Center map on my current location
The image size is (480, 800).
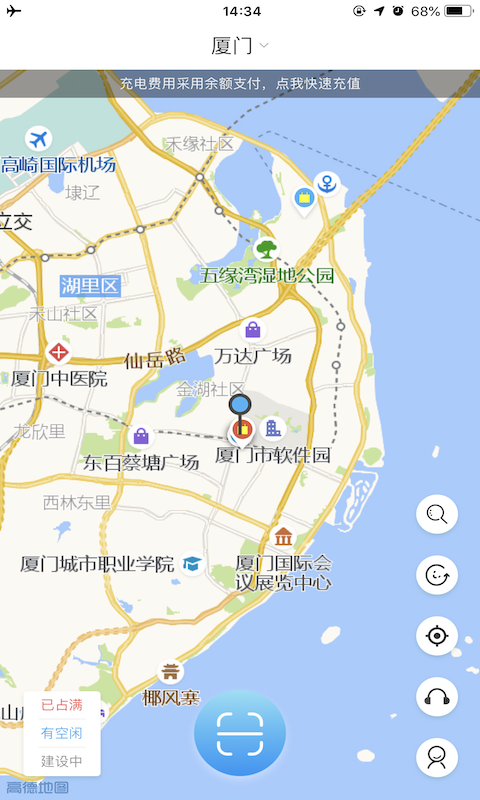coord(437,636)
